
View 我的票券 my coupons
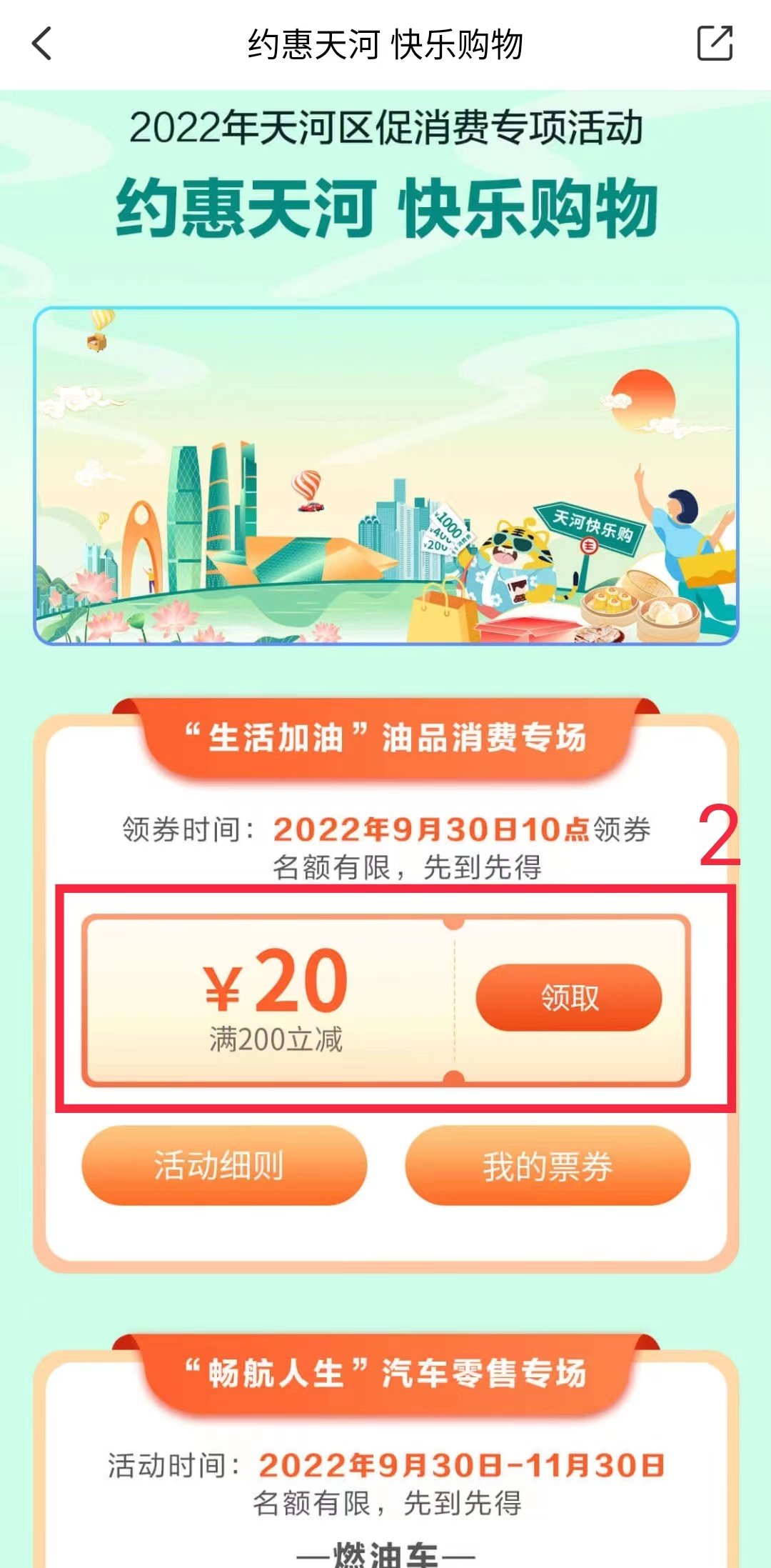tap(548, 1166)
